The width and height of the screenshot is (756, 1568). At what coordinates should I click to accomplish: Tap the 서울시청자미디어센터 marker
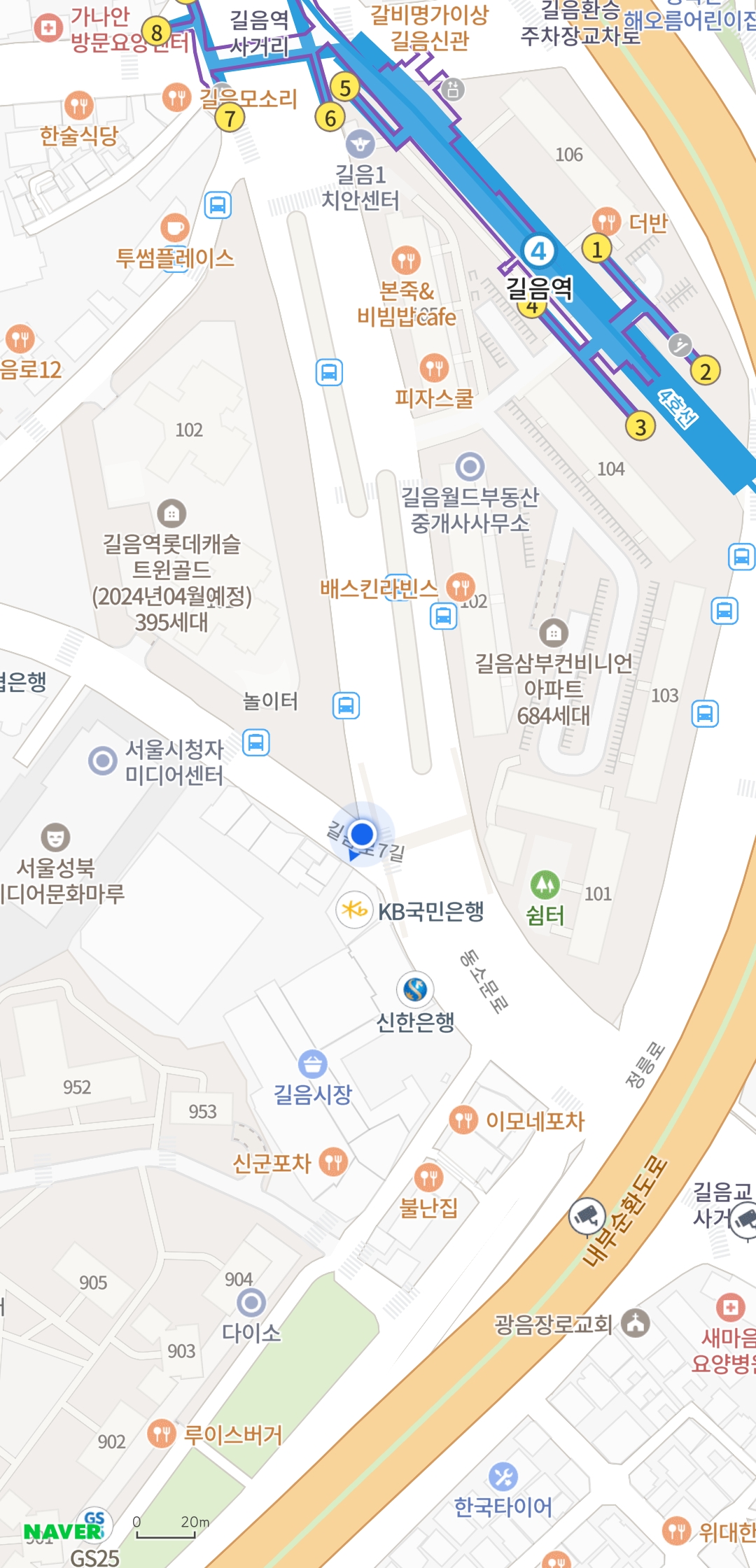(x=103, y=760)
